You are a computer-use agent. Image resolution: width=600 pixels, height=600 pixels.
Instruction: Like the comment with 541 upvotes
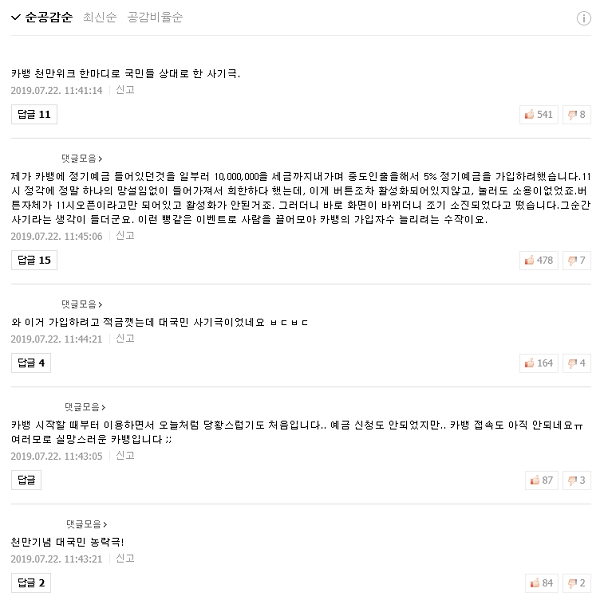[539, 115]
